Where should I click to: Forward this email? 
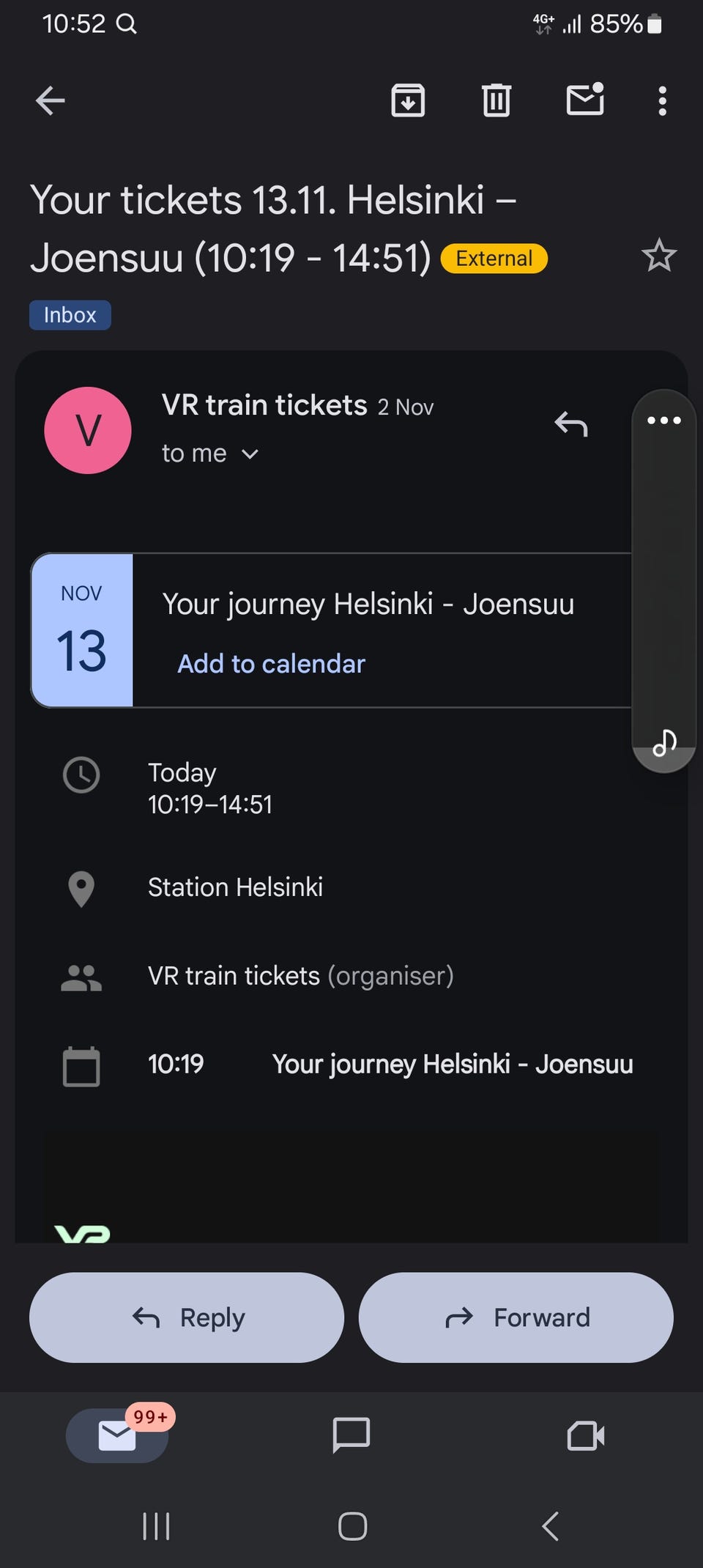coord(516,1317)
